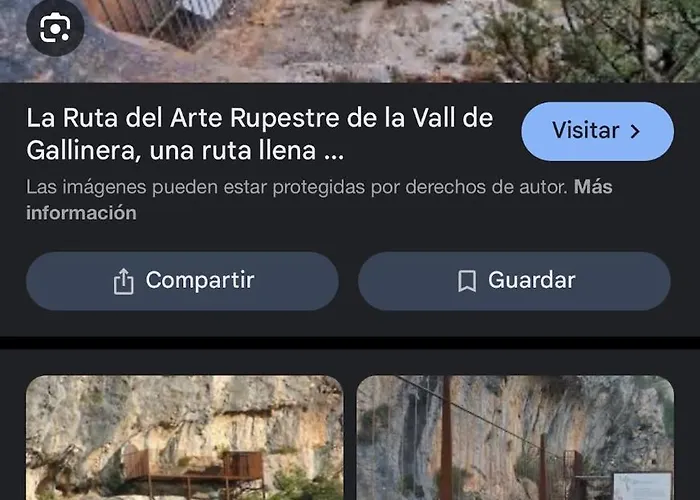Open the Ruta del Arte Rupestre title
700x500 pixels.
[260, 135]
